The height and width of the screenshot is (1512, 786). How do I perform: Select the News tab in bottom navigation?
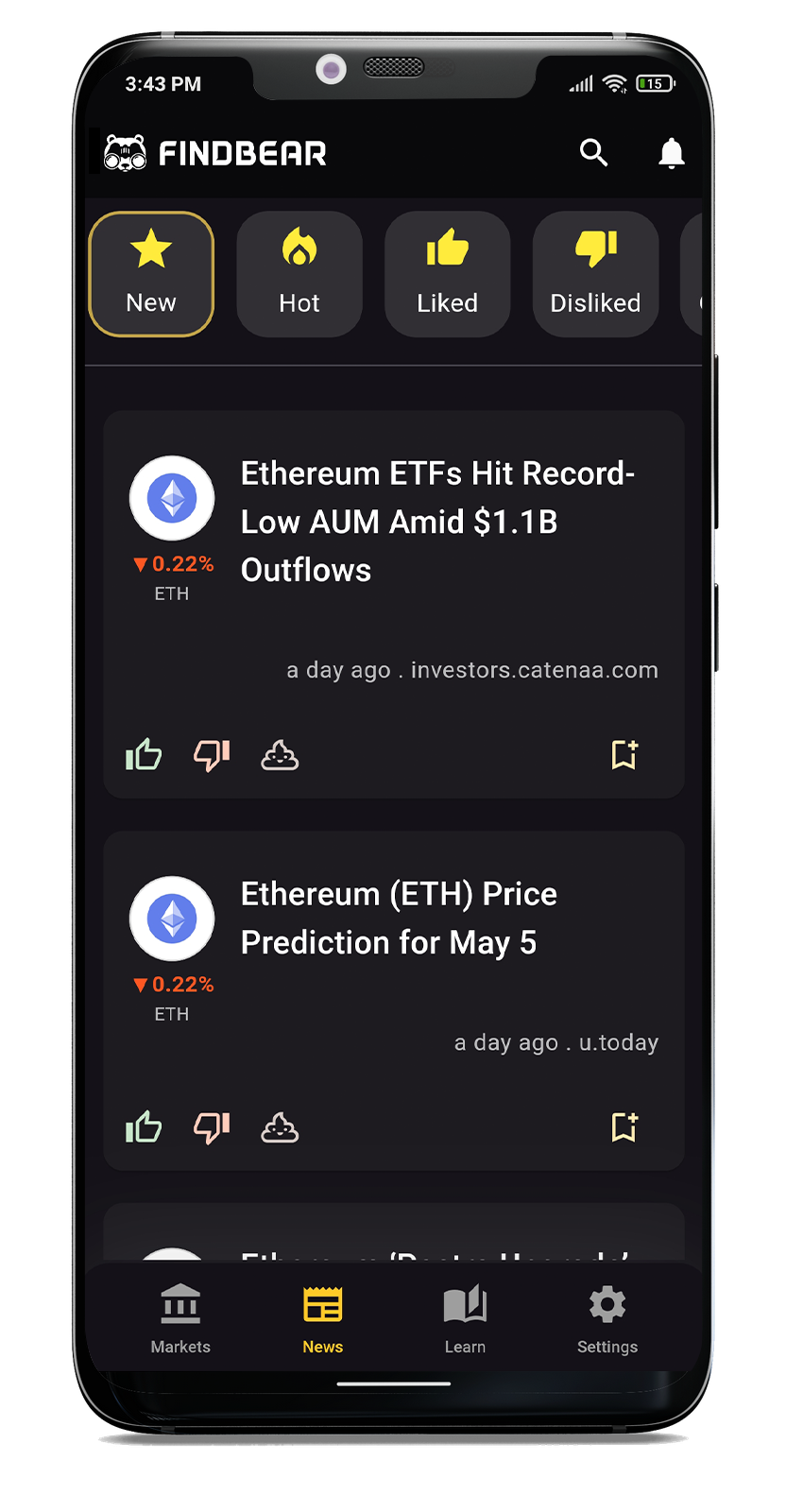click(323, 1319)
